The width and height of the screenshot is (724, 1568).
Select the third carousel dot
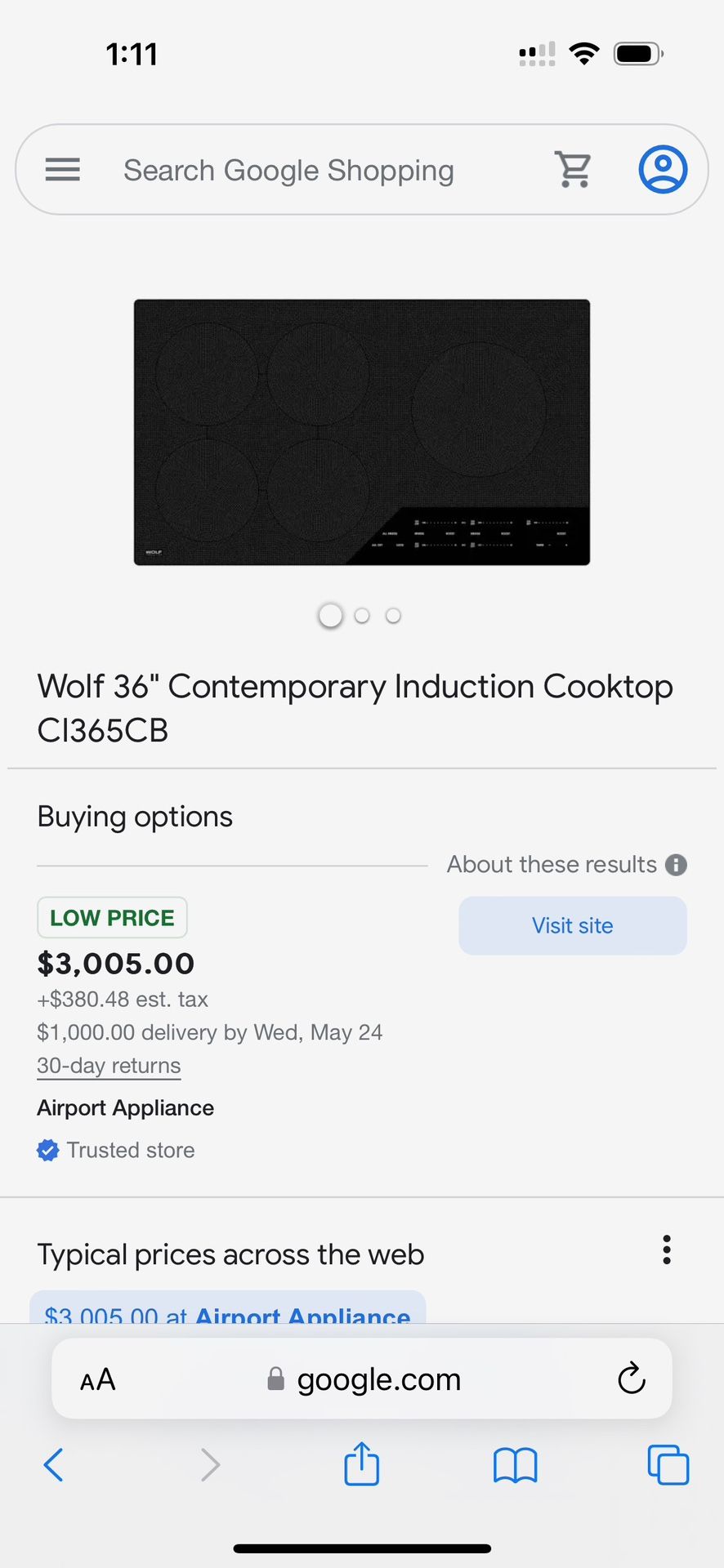click(x=393, y=616)
